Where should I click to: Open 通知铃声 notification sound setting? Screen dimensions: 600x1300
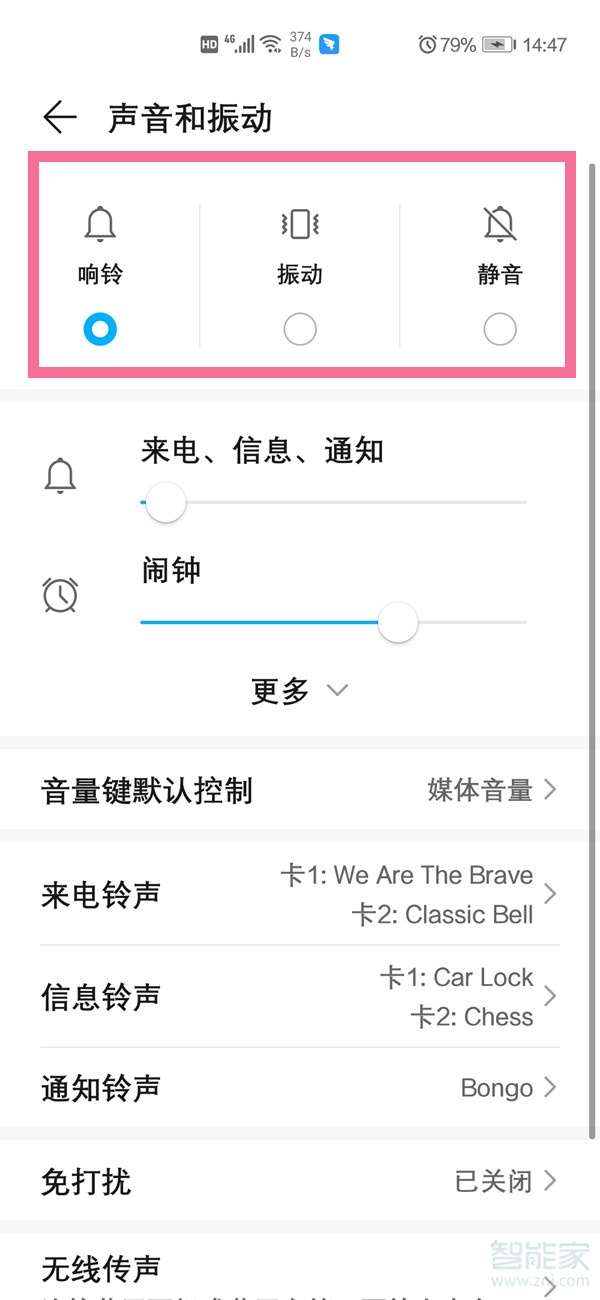click(300, 1088)
